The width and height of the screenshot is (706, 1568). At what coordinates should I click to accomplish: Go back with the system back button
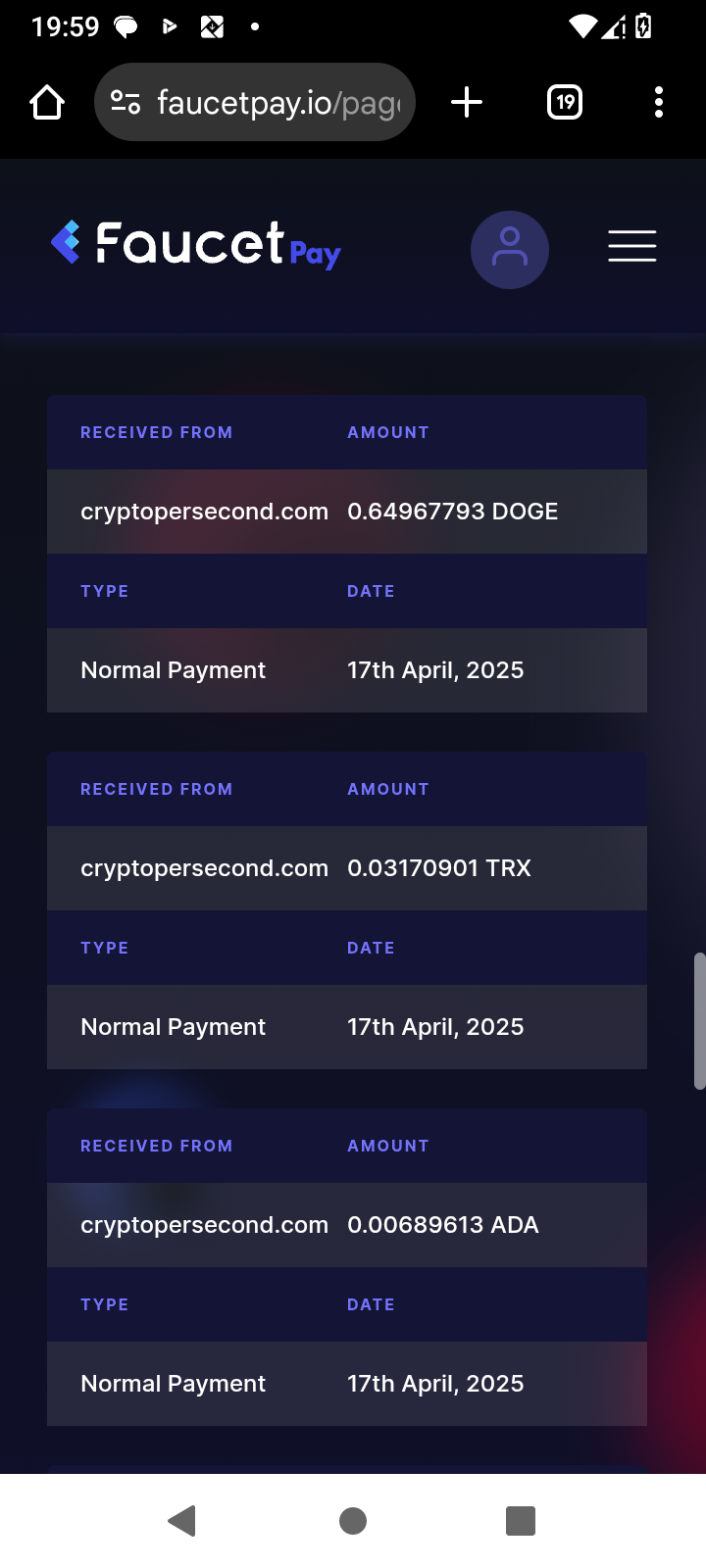[x=182, y=1521]
